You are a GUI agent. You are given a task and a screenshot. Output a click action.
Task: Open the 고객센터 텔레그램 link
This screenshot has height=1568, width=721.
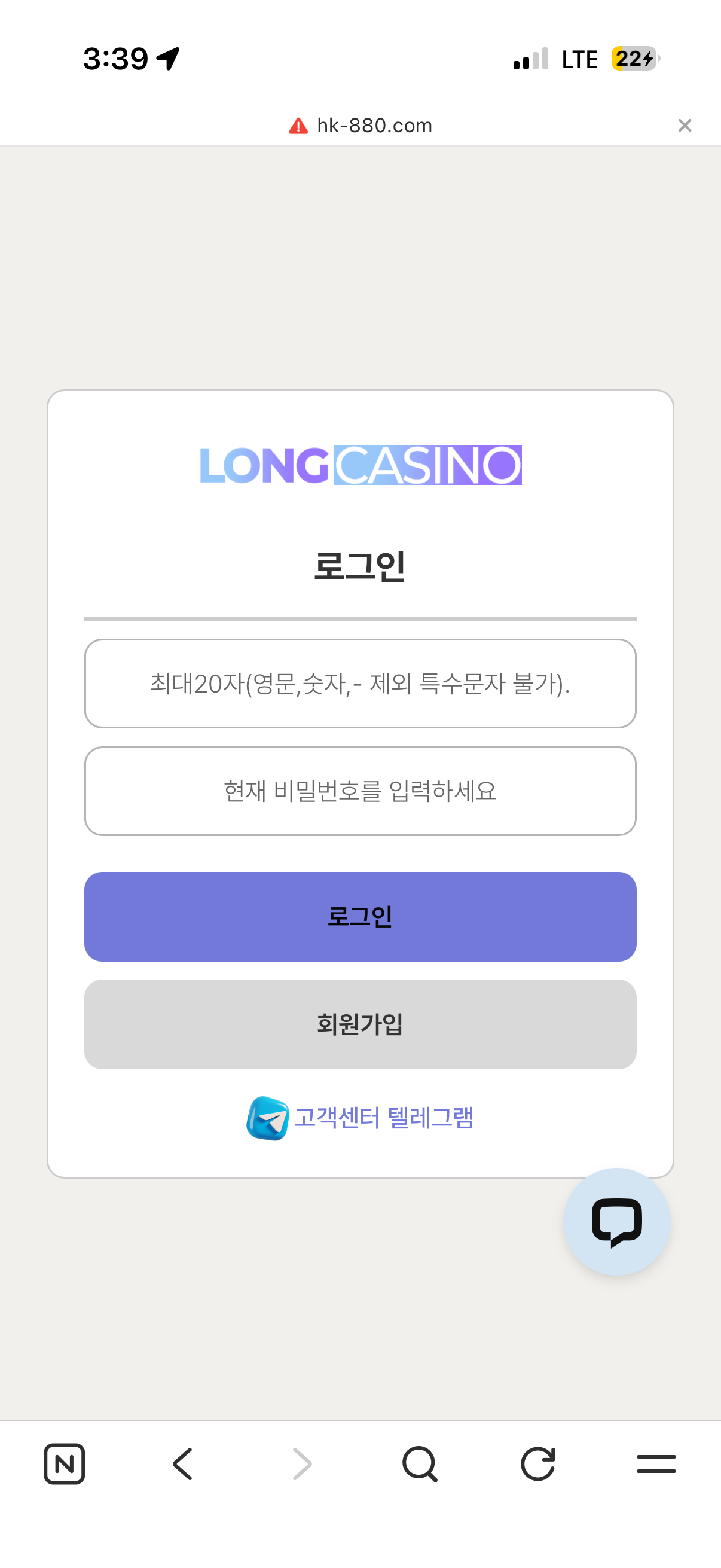(360, 1118)
